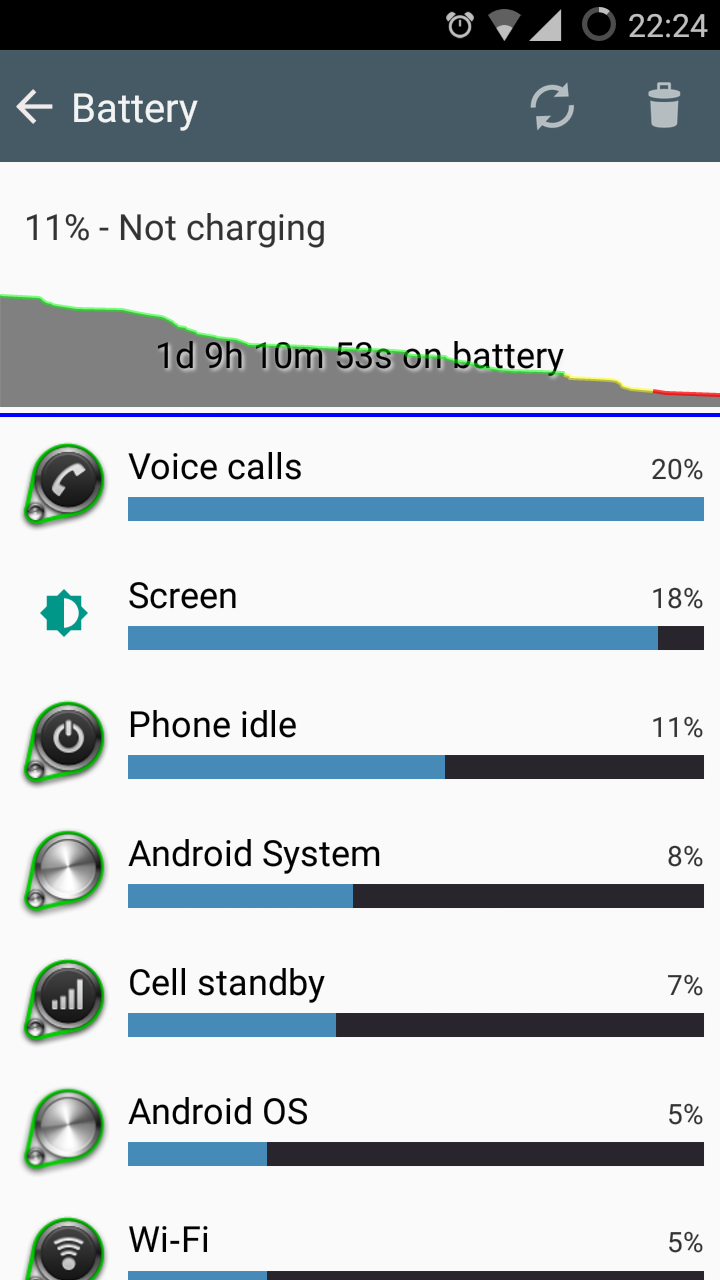The width and height of the screenshot is (720, 1280).
Task: View Wi-Fi battery usage details
Action: [x=360, y=1237]
